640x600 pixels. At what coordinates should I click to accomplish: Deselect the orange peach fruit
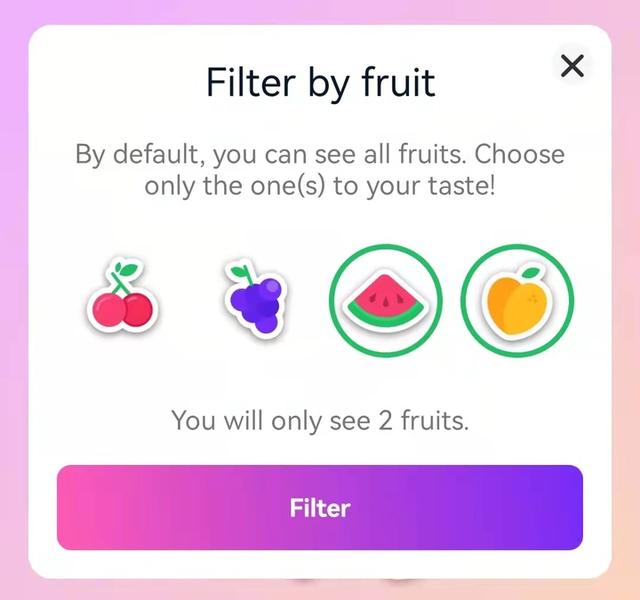pyautogui.click(x=518, y=301)
